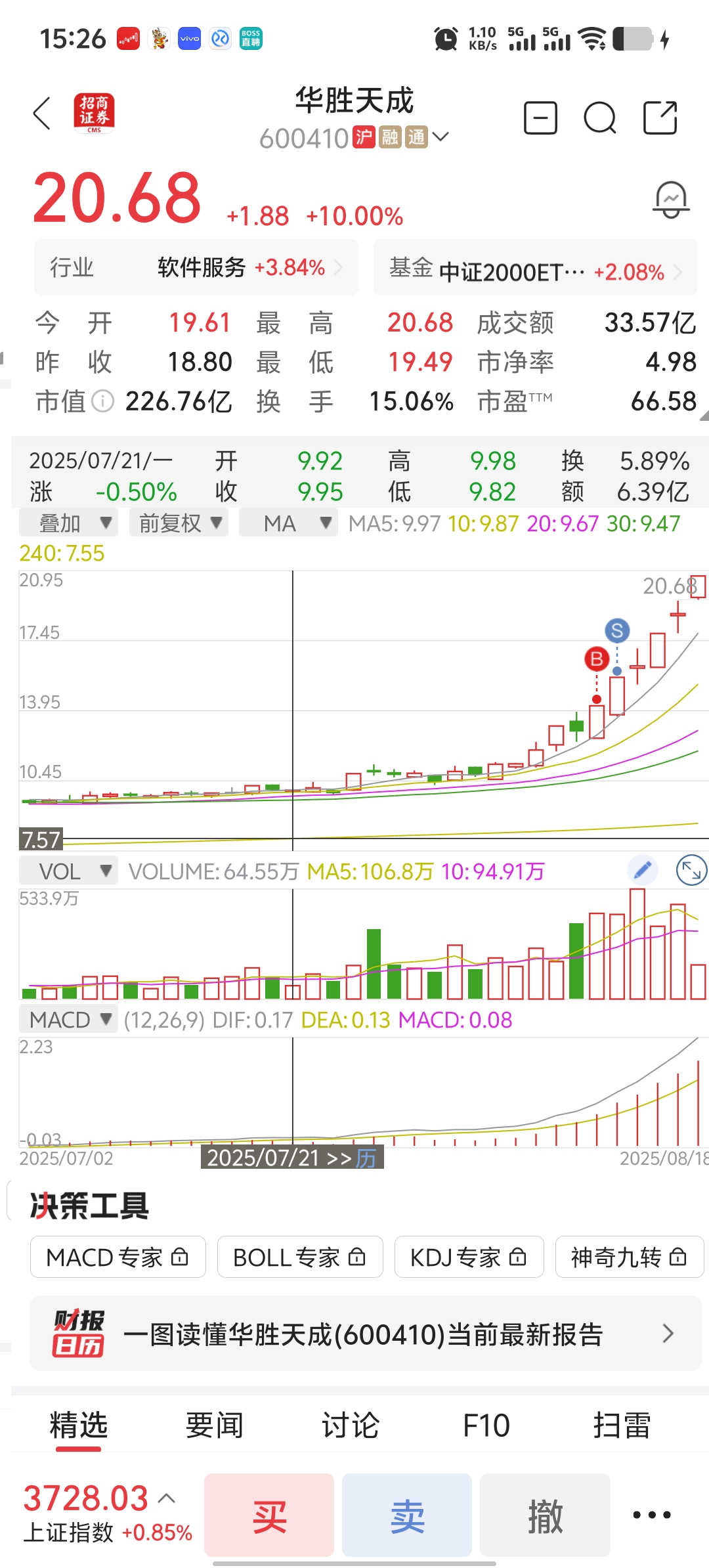Open the VOL indicator dropdown
This screenshot has width=709, height=1568.
[69, 871]
